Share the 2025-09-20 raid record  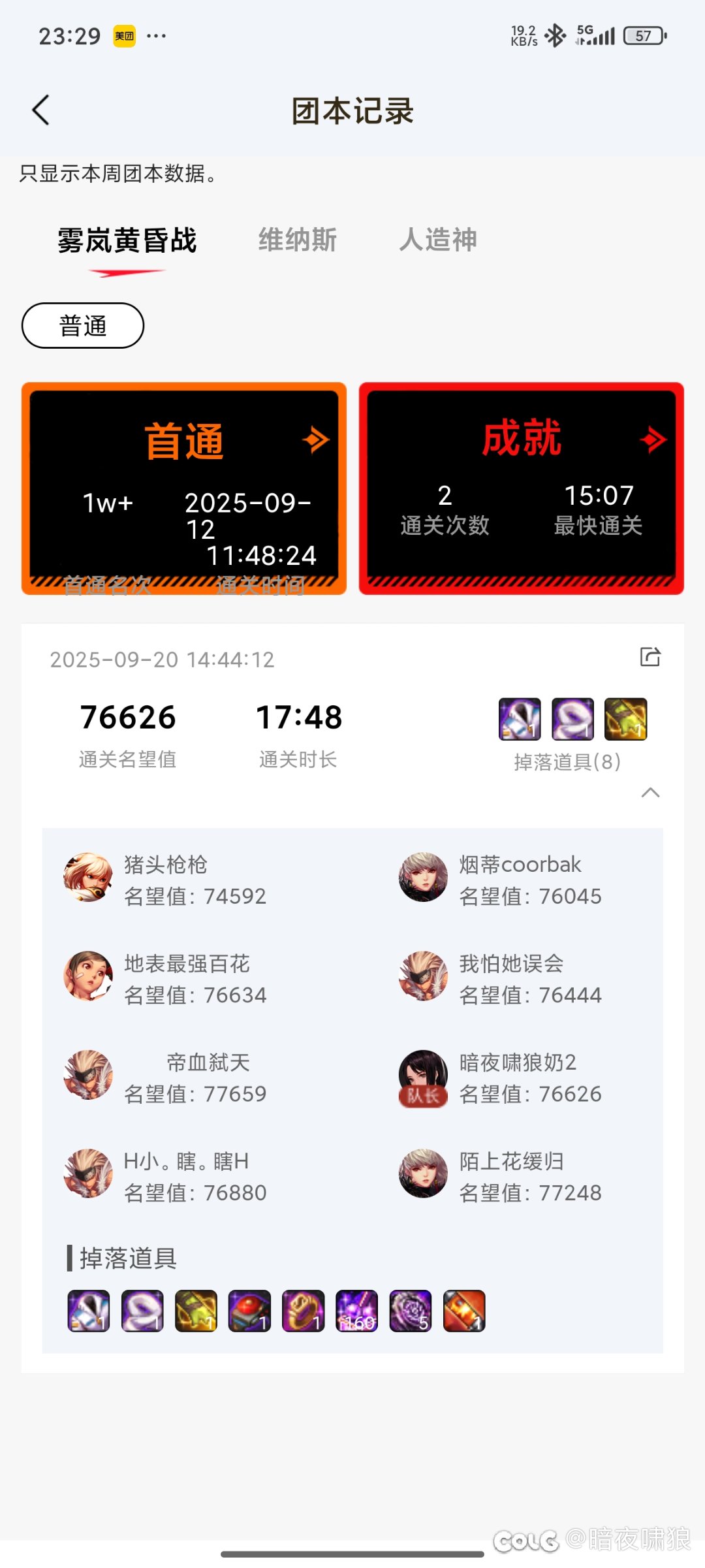650,656
